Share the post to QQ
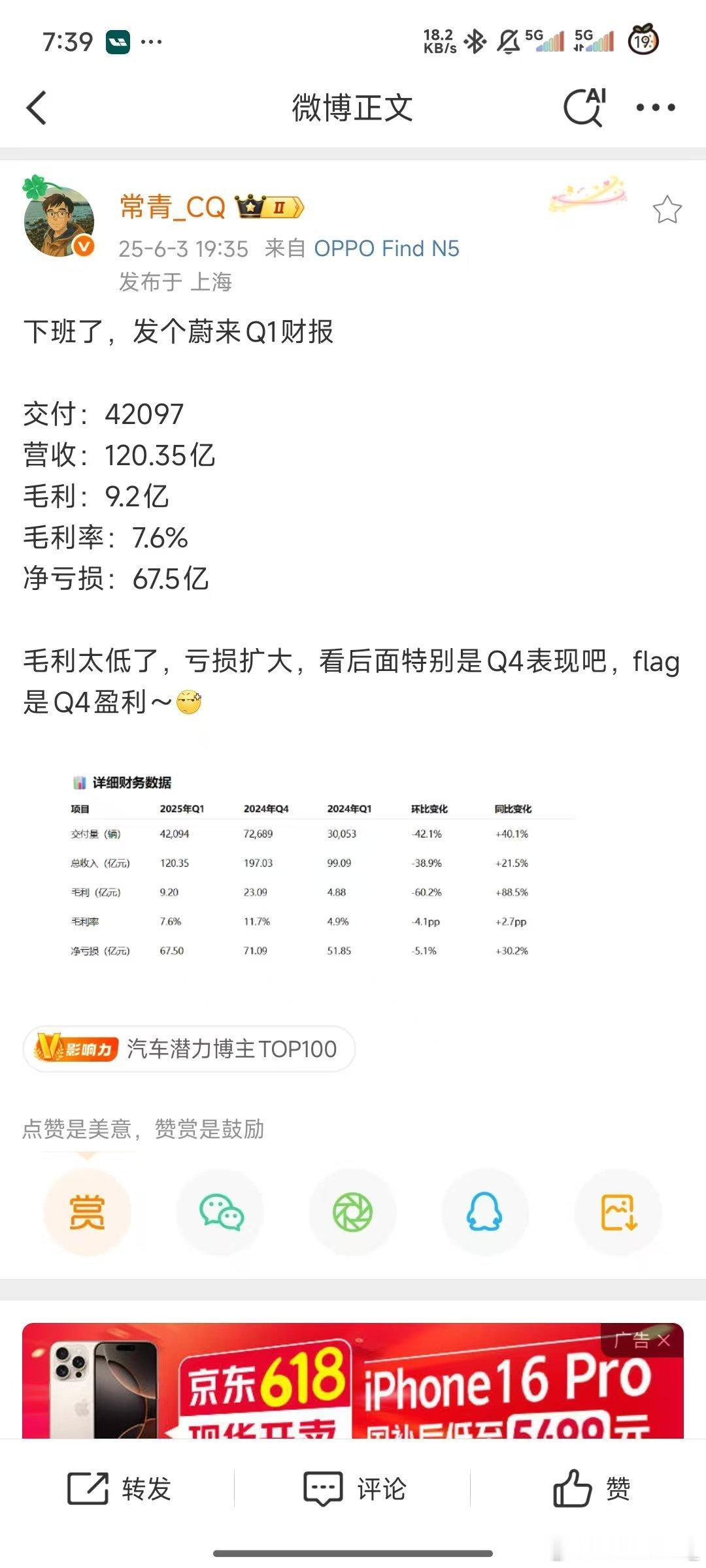This screenshot has height=1568, width=706. (x=484, y=1212)
